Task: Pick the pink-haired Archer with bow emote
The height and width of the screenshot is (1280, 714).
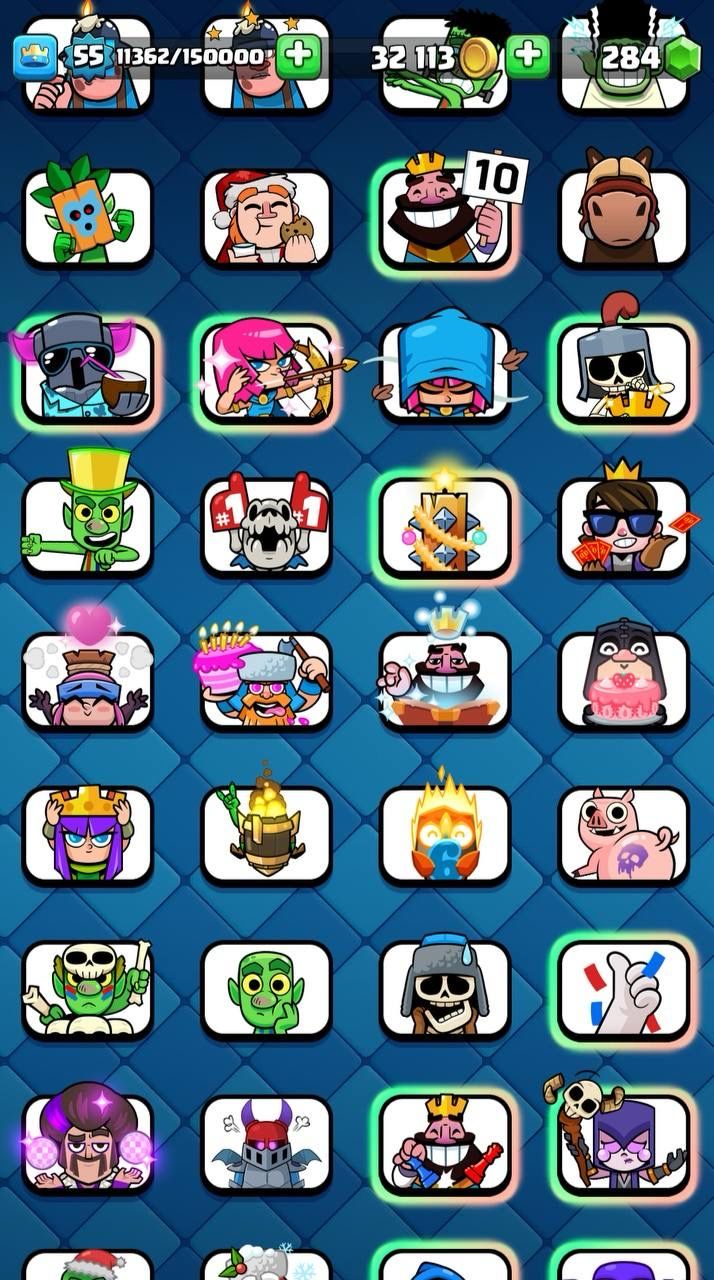Action: click(266, 372)
